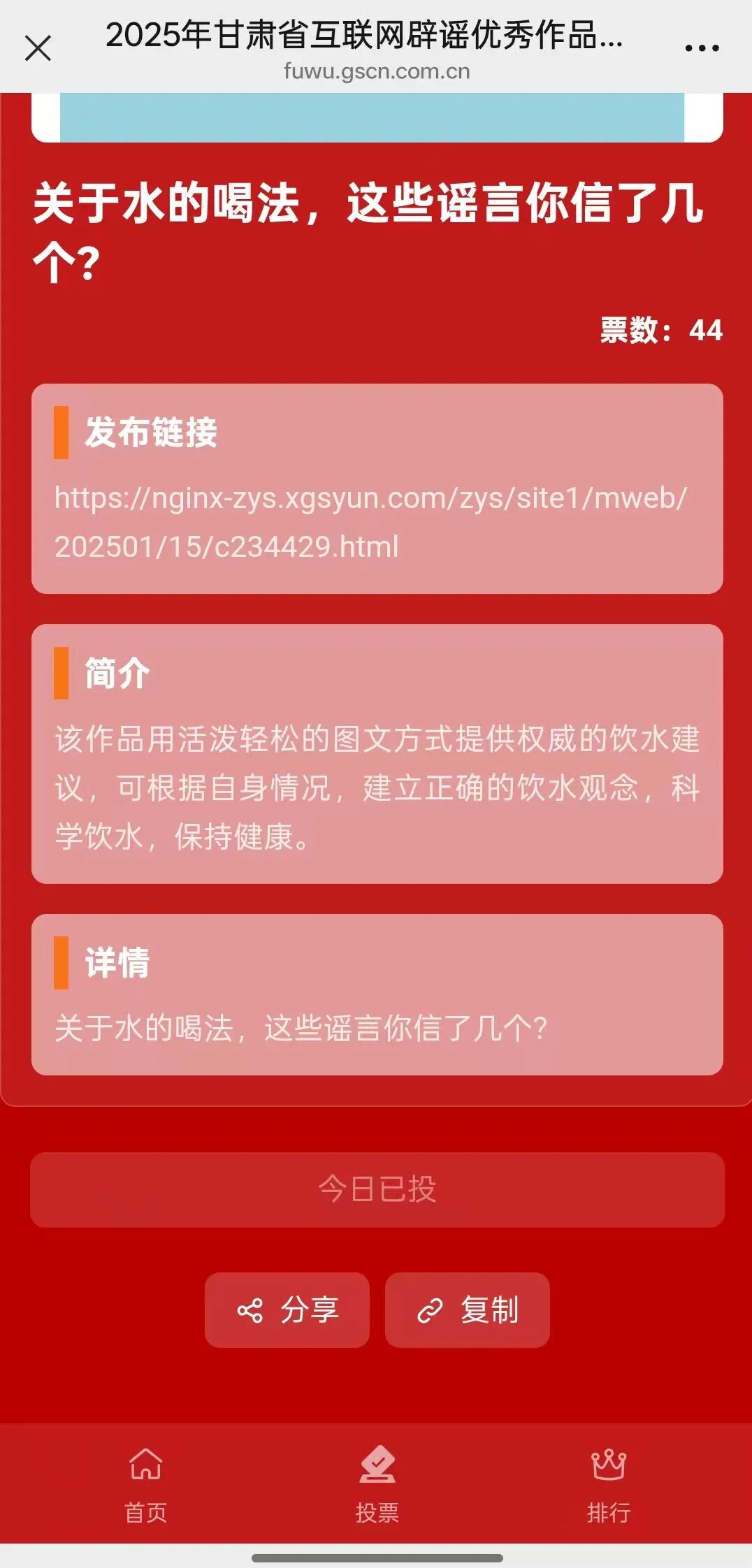Share this entry via 分享
Screen dimensions: 752x1568
click(x=287, y=1309)
